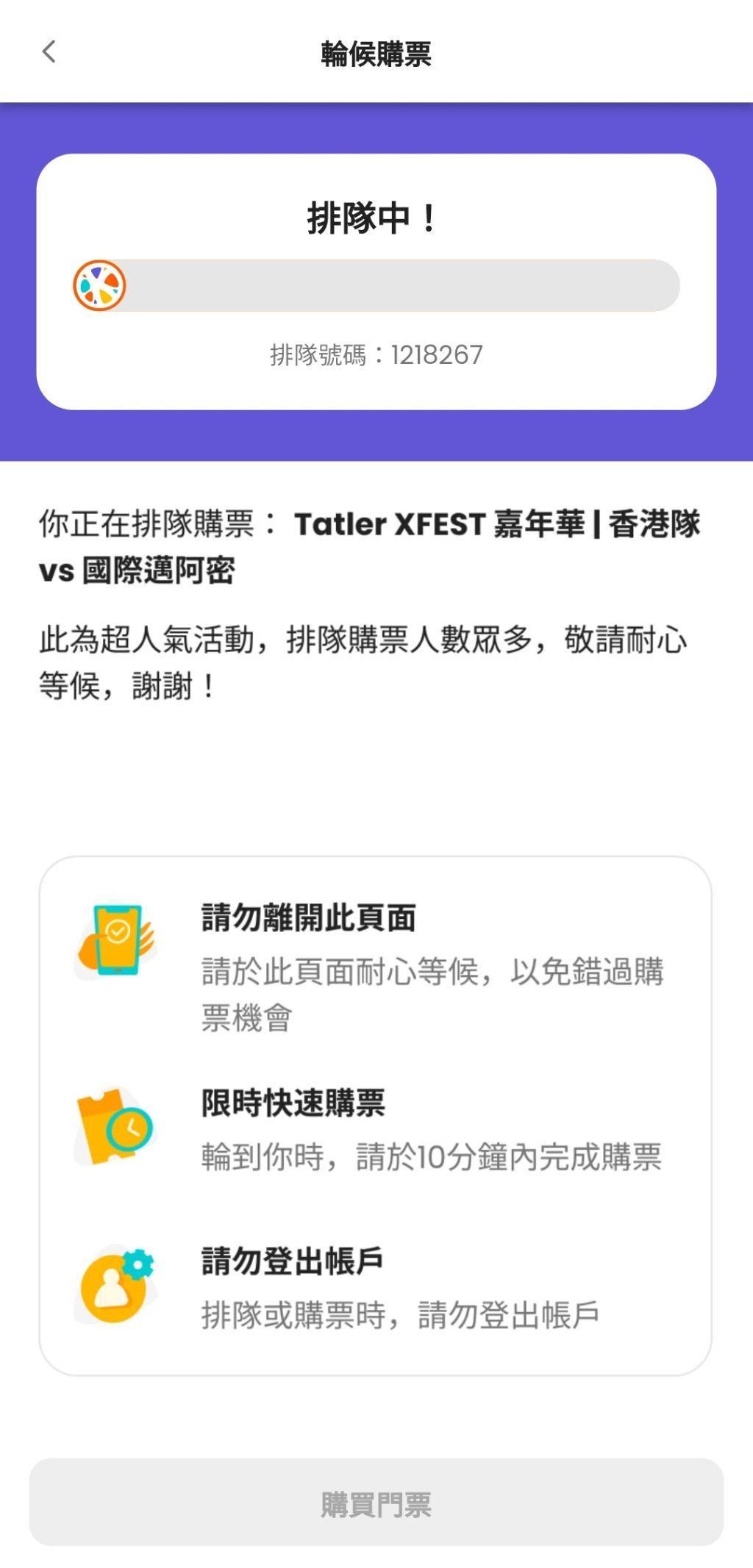Tap the 購買門票 button
The width and height of the screenshot is (753, 1568).
tap(376, 1504)
